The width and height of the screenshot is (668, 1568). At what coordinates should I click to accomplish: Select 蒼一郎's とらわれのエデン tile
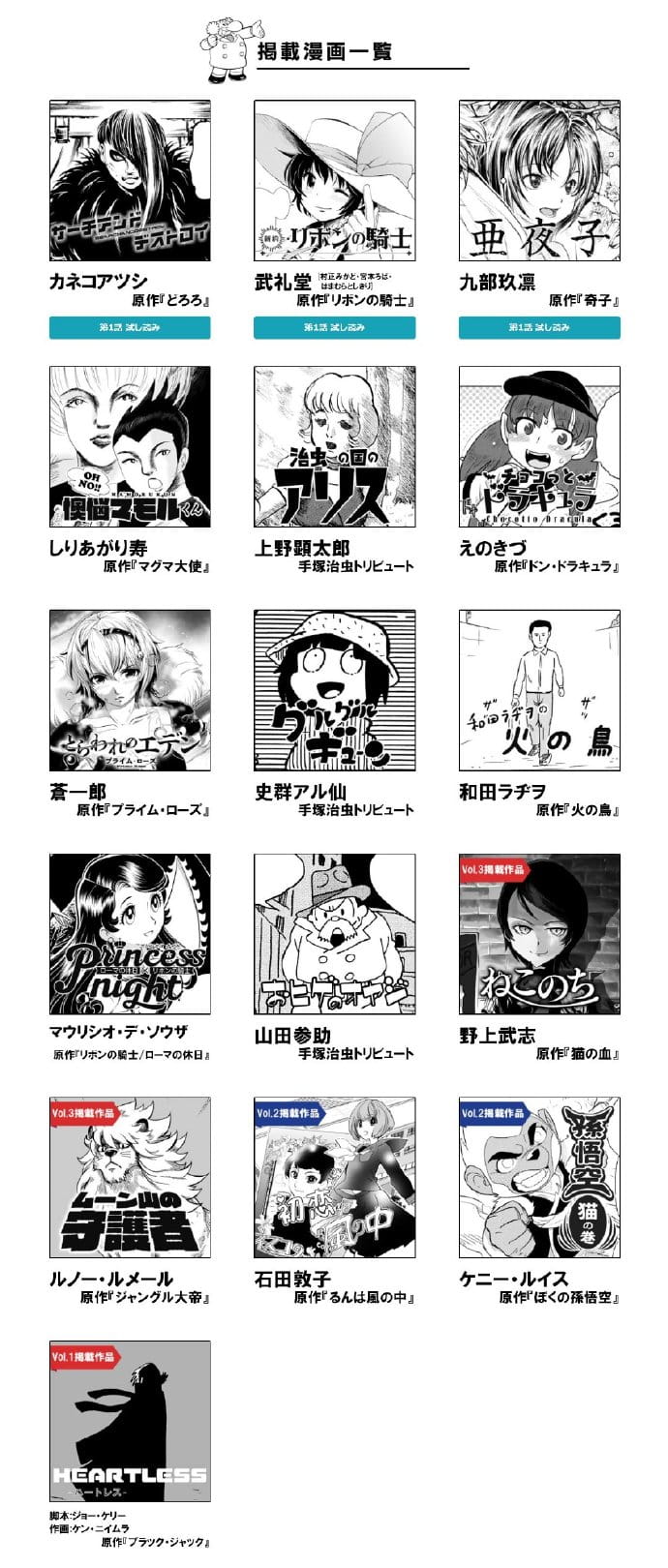click(130, 690)
